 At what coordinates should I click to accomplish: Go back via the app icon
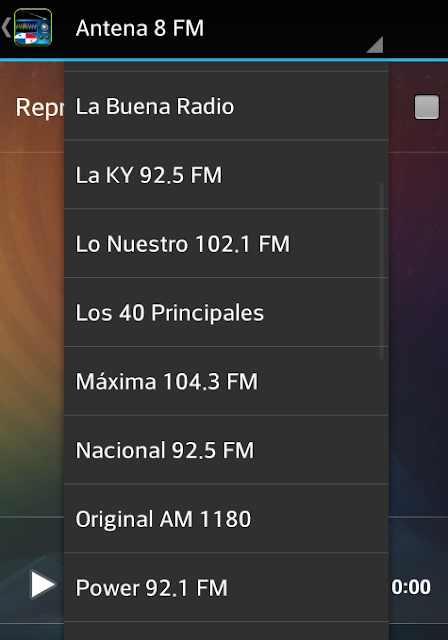(x=27, y=28)
